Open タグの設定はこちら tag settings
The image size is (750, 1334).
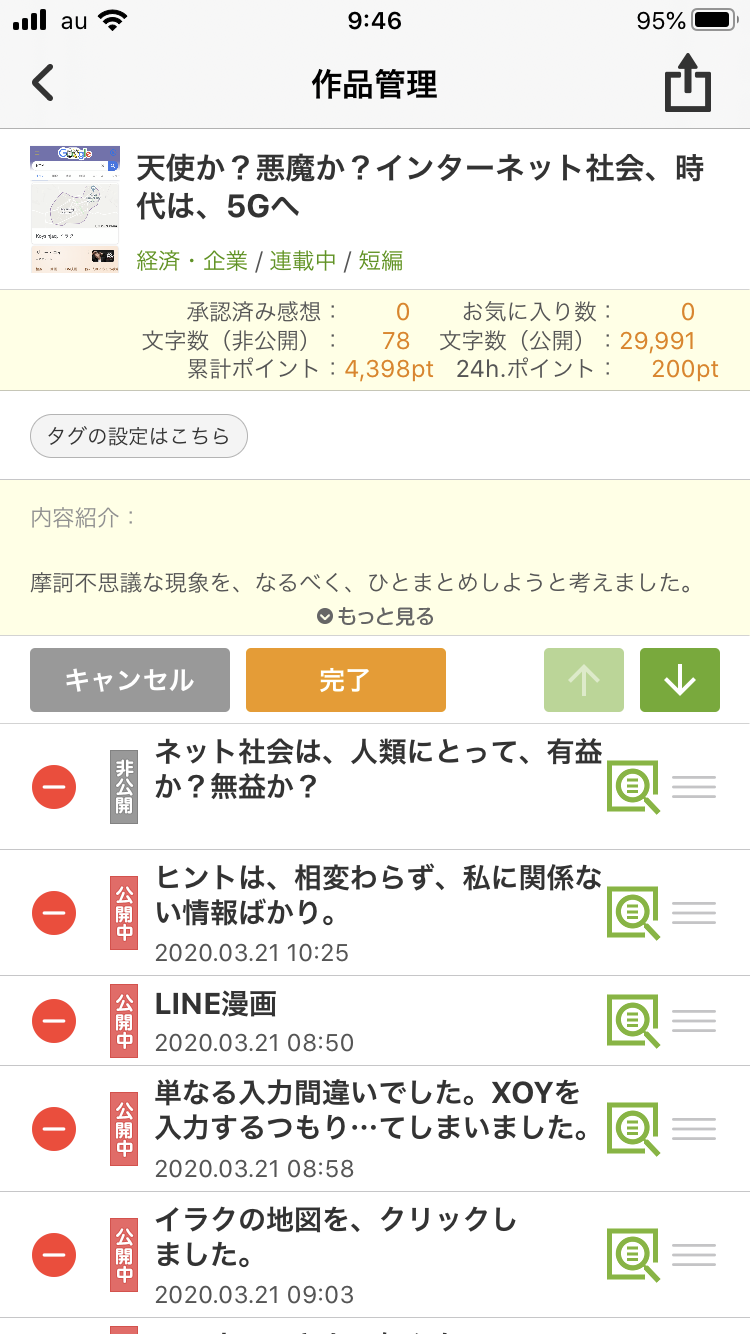pyautogui.click(x=139, y=436)
